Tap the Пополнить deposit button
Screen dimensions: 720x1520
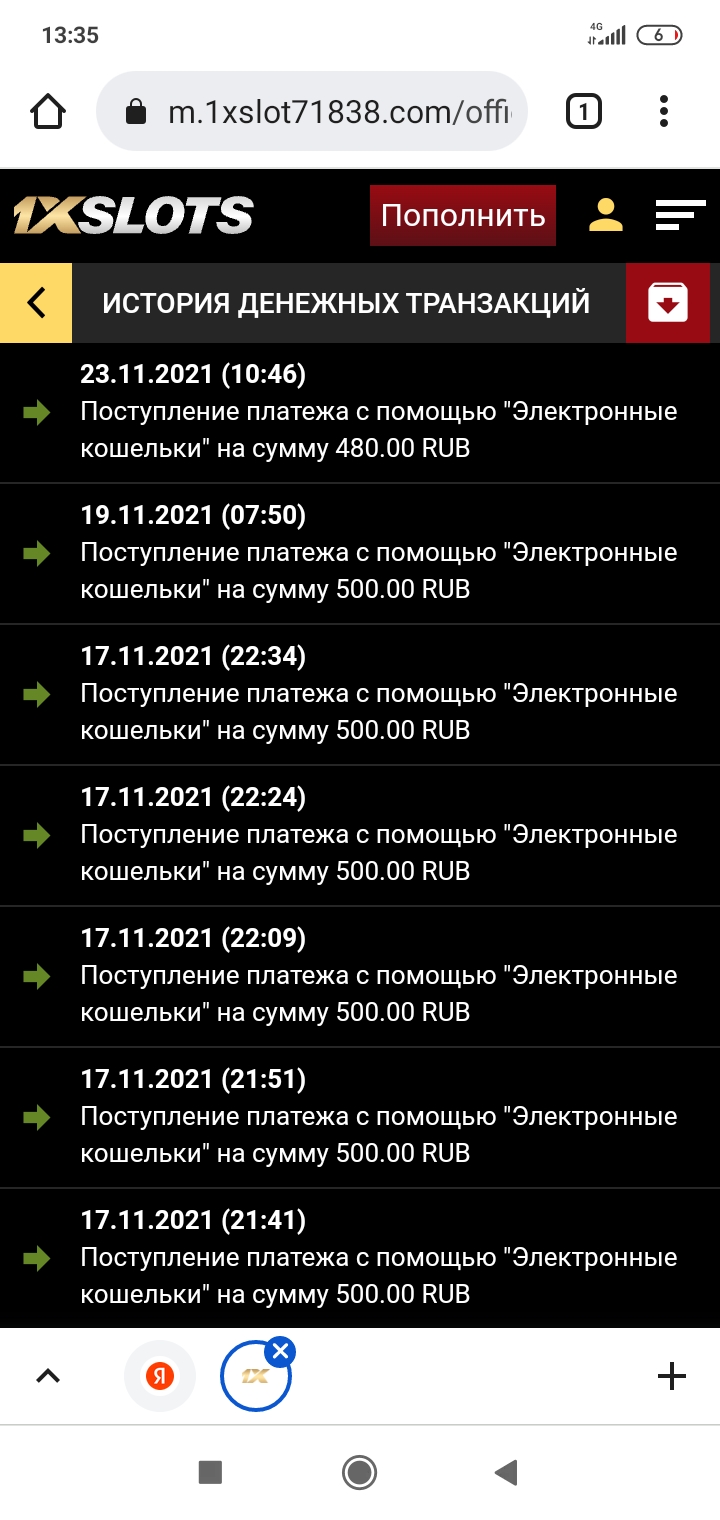click(463, 215)
